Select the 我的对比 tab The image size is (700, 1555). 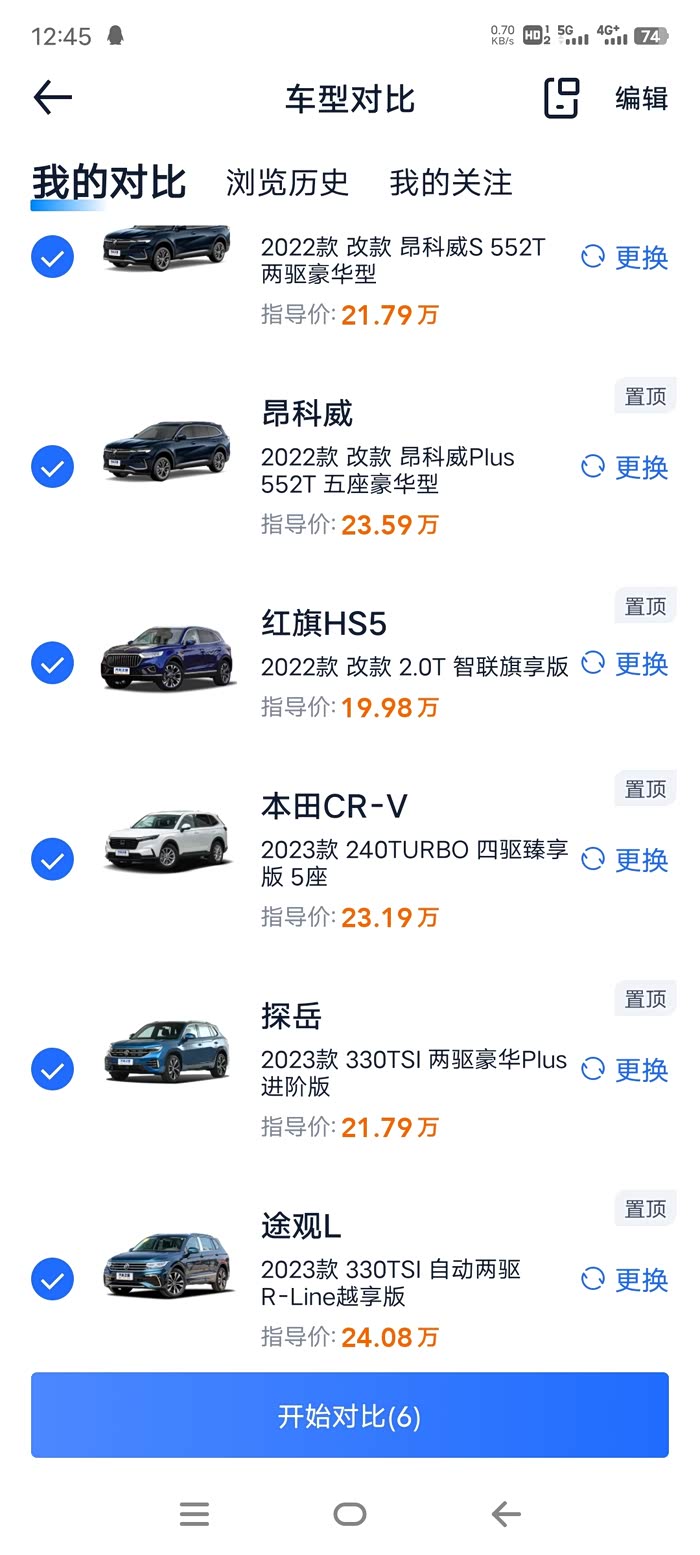click(x=108, y=183)
